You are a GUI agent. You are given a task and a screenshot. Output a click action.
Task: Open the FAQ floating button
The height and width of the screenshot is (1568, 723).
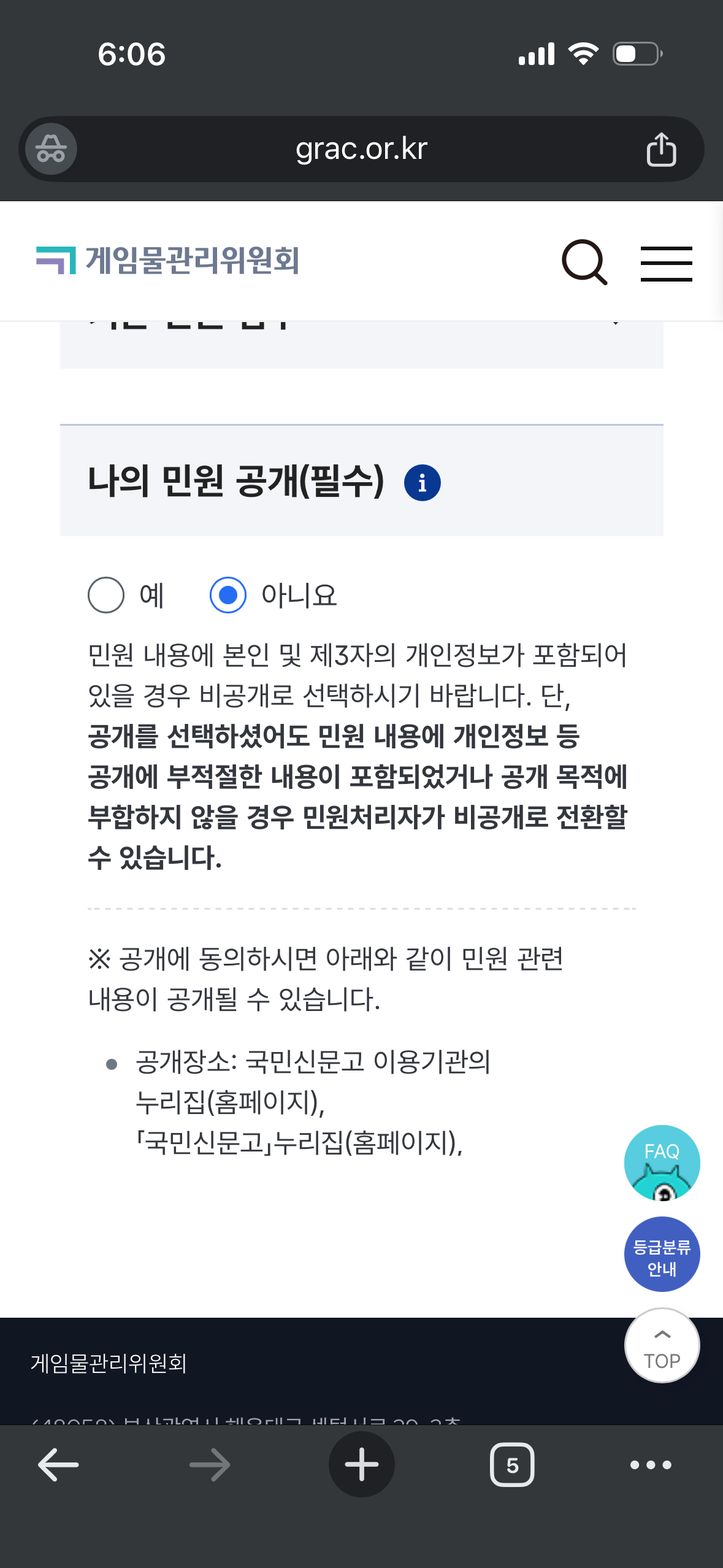[662, 1162]
